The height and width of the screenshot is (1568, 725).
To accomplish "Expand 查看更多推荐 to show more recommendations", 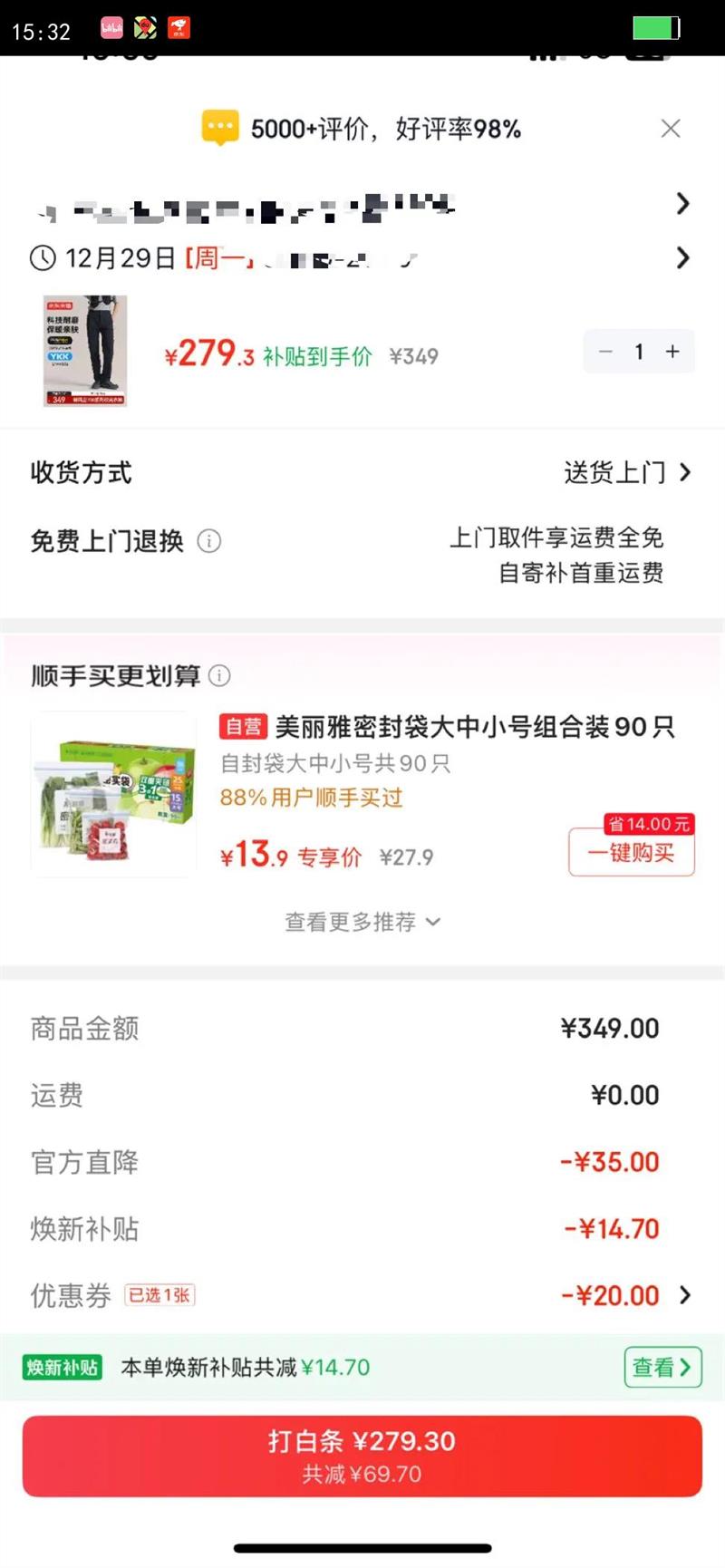I will coord(362,922).
